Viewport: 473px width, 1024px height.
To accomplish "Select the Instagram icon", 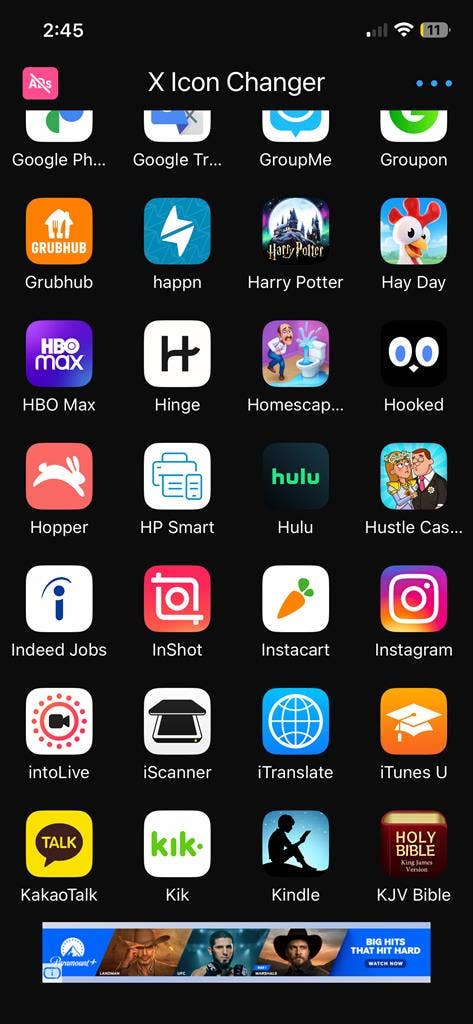I will (x=414, y=599).
